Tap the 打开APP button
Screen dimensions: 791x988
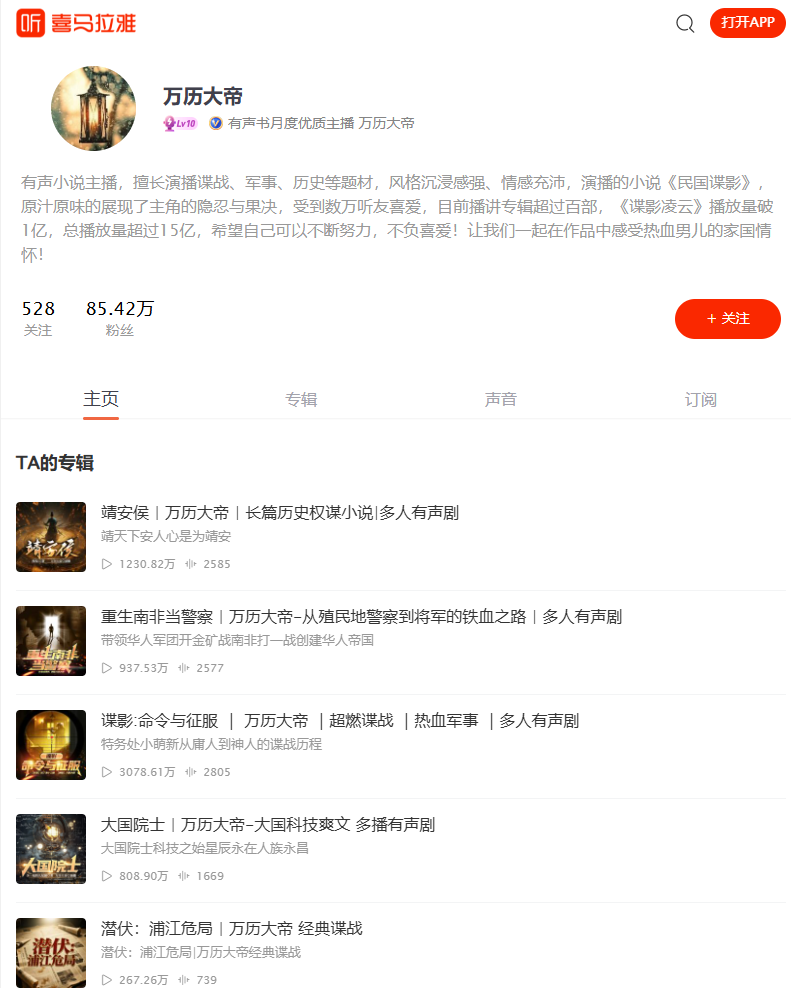coord(747,23)
